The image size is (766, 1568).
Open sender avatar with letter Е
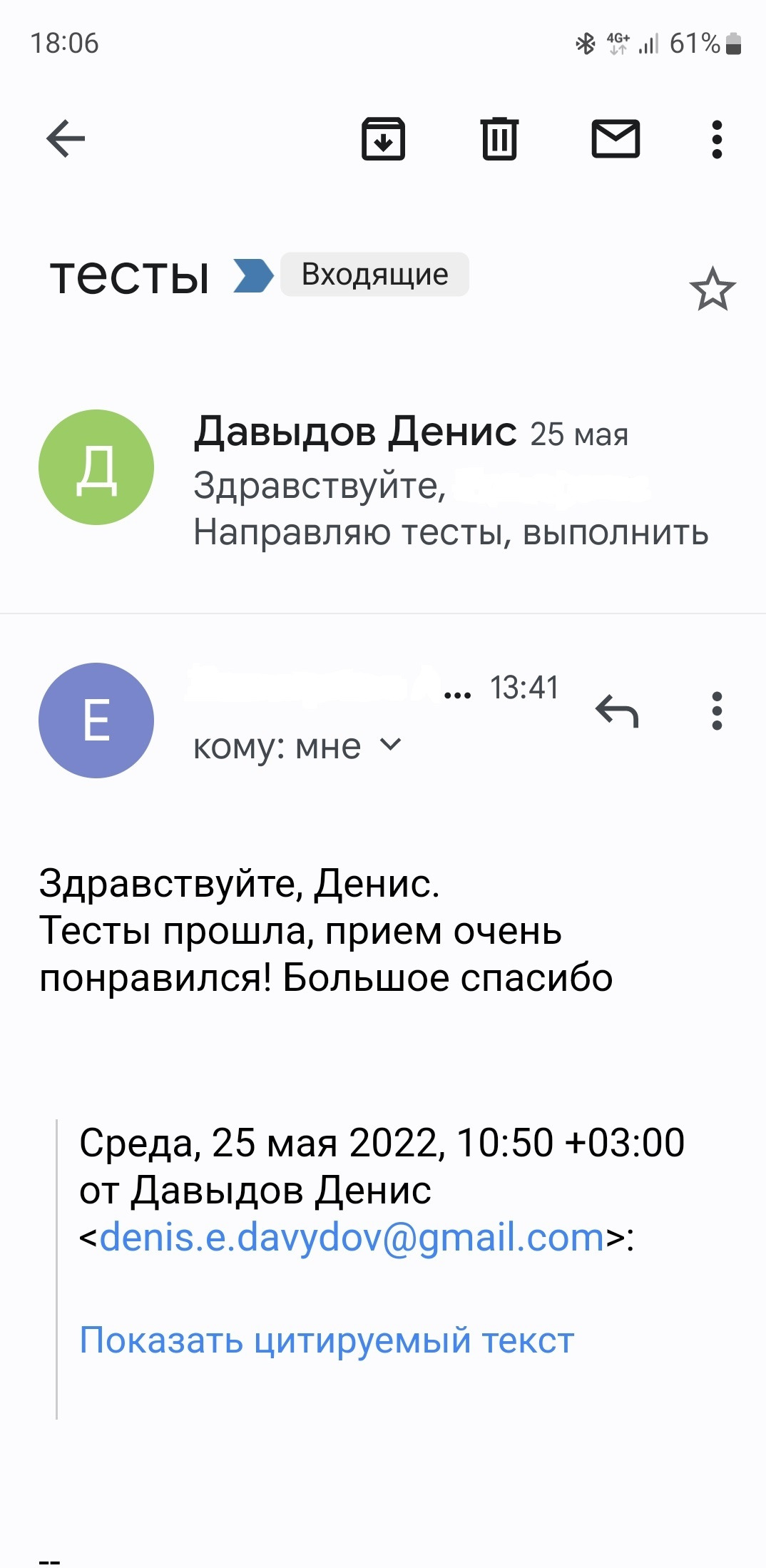pos(96,720)
